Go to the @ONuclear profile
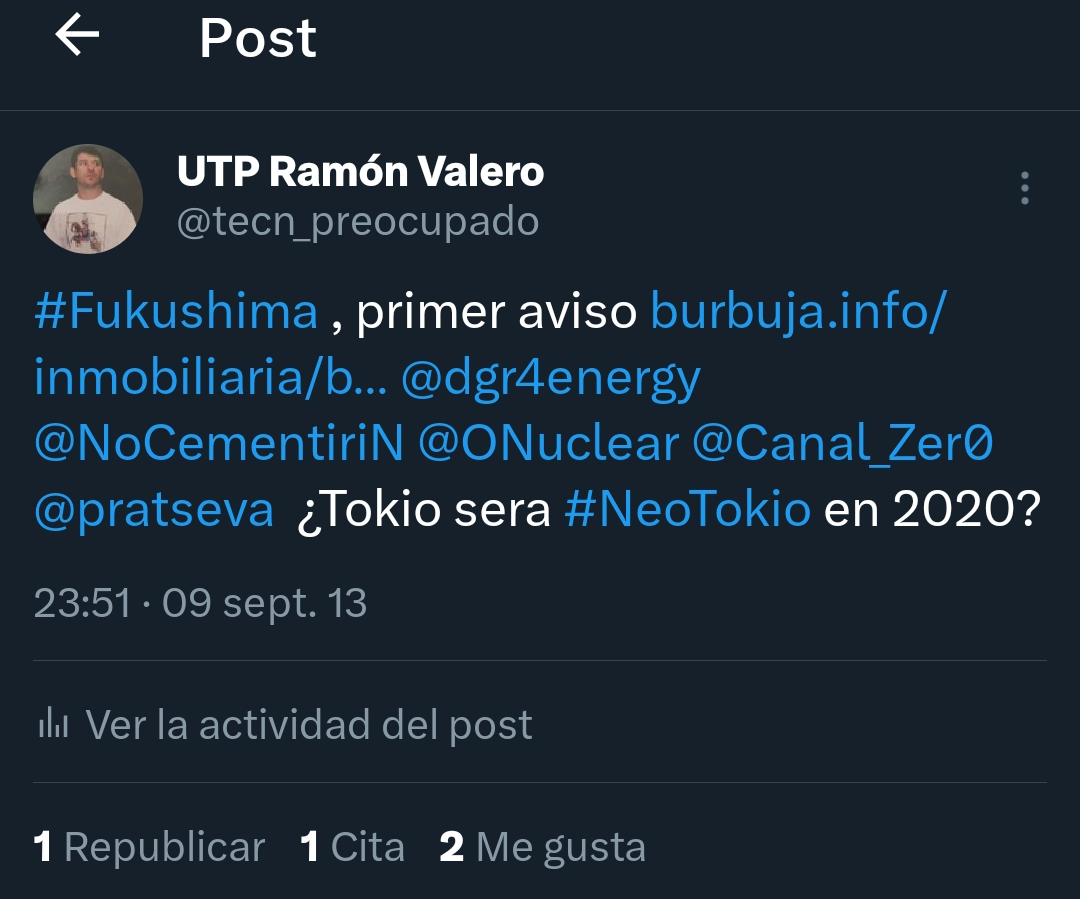 tap(549, 444)
